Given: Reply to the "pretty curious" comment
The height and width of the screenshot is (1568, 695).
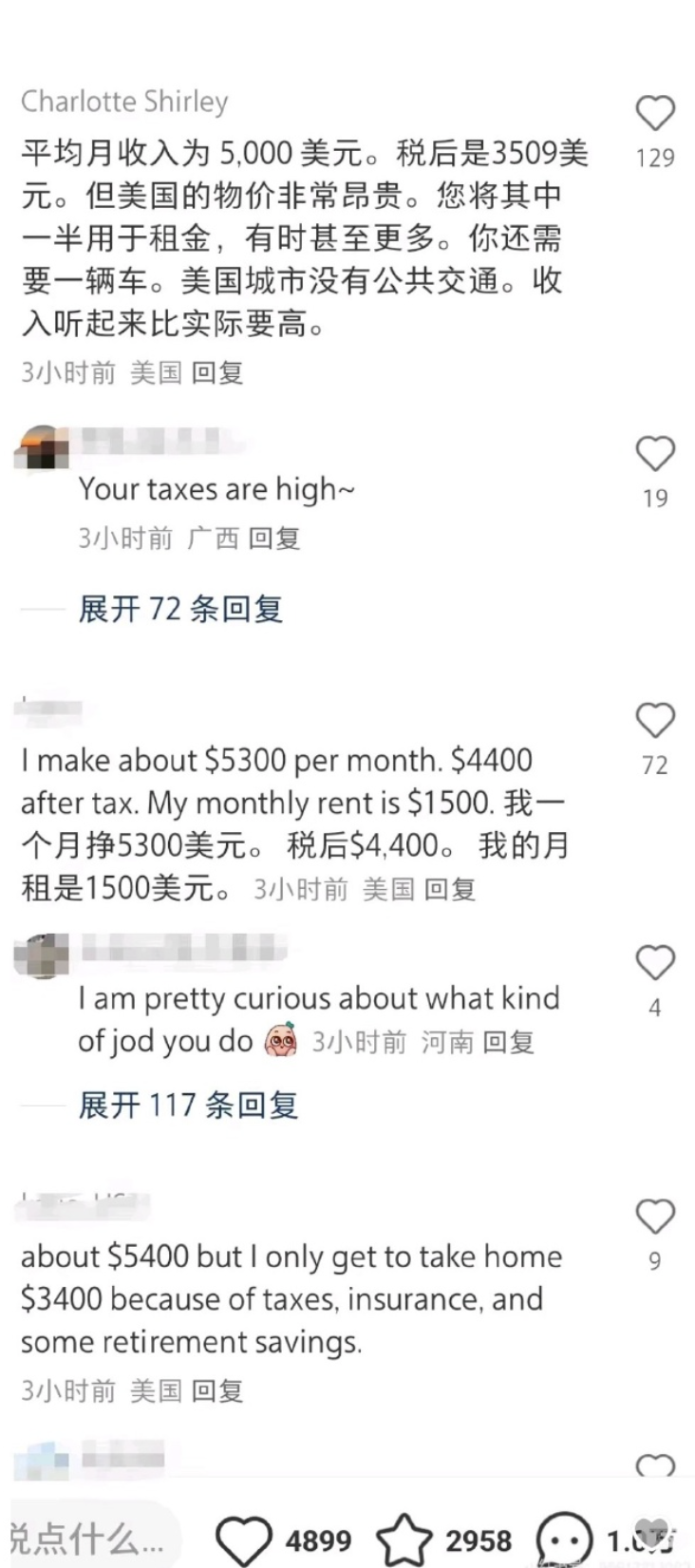Looking at the screenshot, I should 509,1042.
